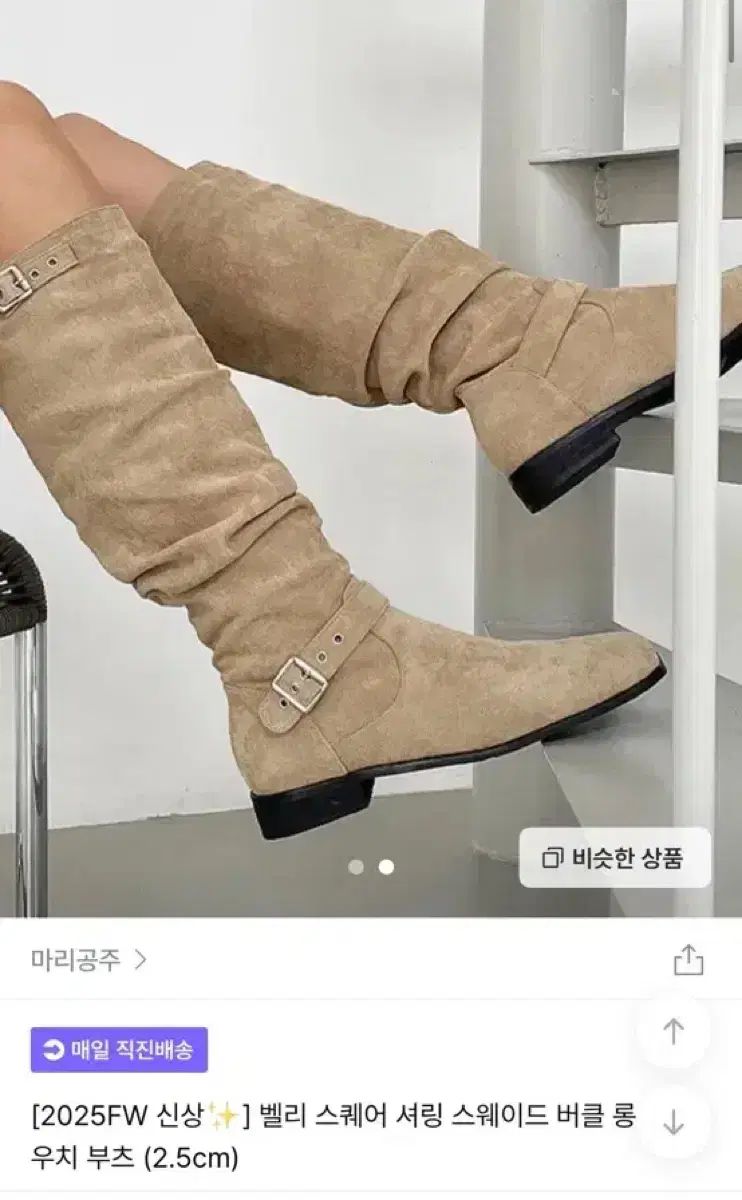Jump to top with the up arrow

[673, 1032]
